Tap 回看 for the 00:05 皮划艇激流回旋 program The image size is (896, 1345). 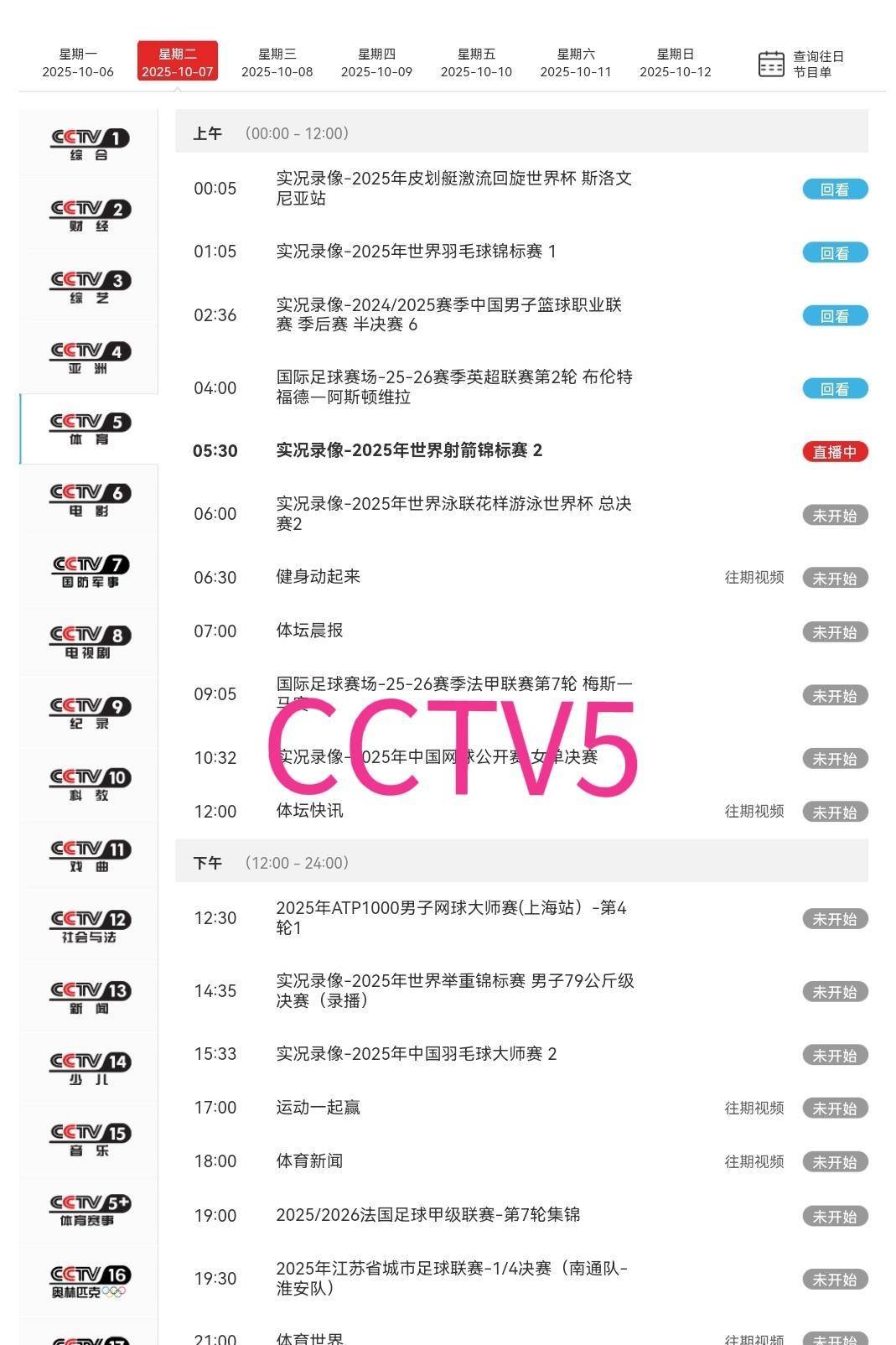coord(834,190)
